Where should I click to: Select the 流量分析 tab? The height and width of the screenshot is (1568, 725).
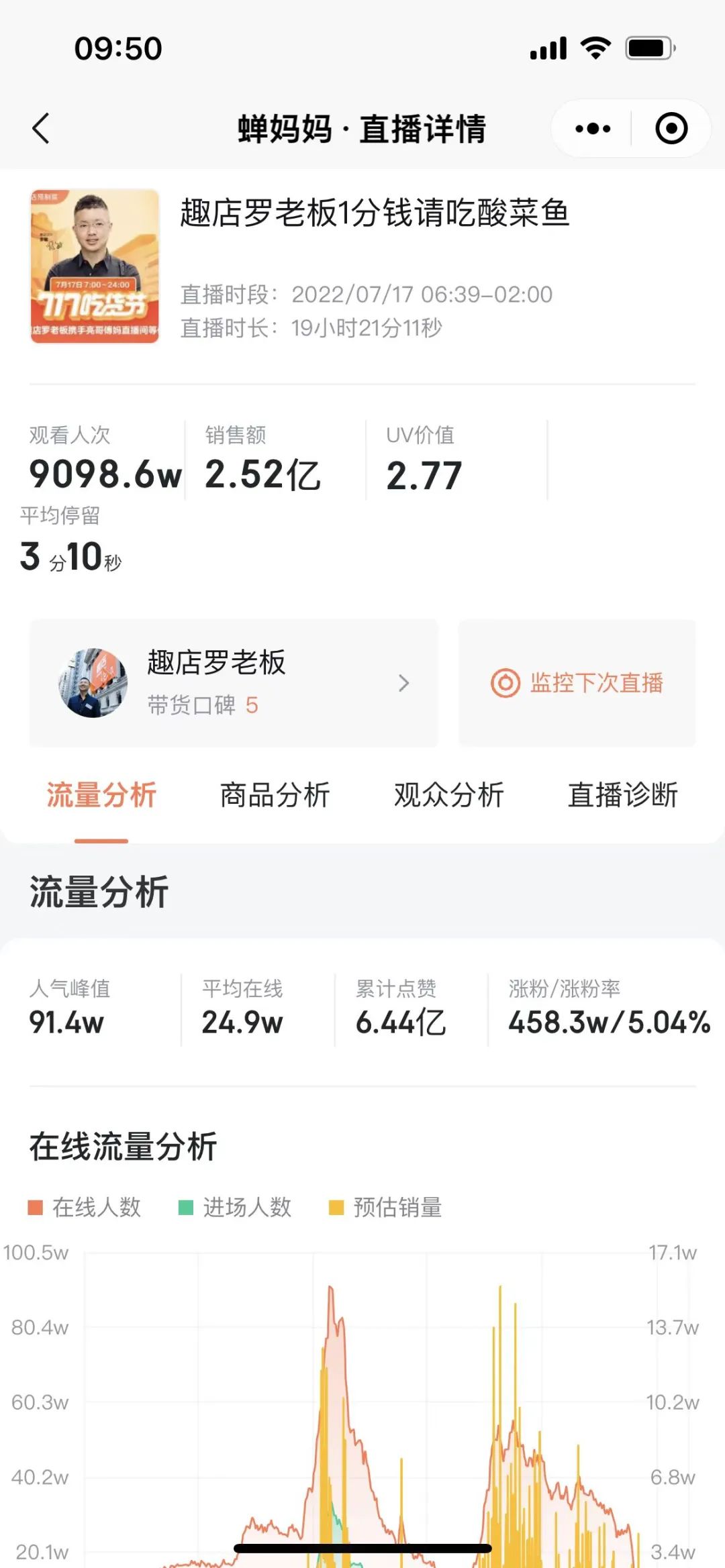(x=101, y=795)
